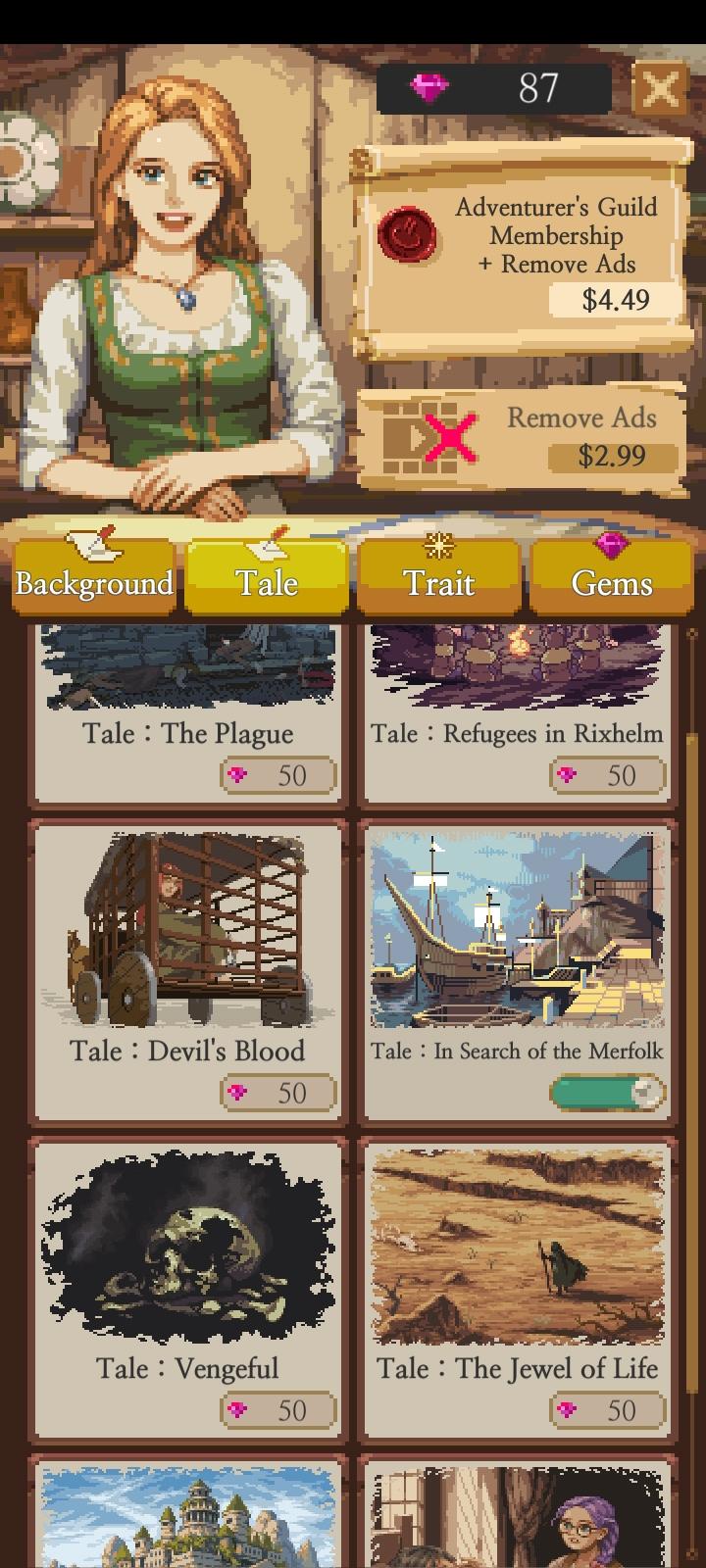Viewport: 706px width, 1568px height.
Task: Purchase Remove Ads for $2.99
Action: (x=612, y=456)
